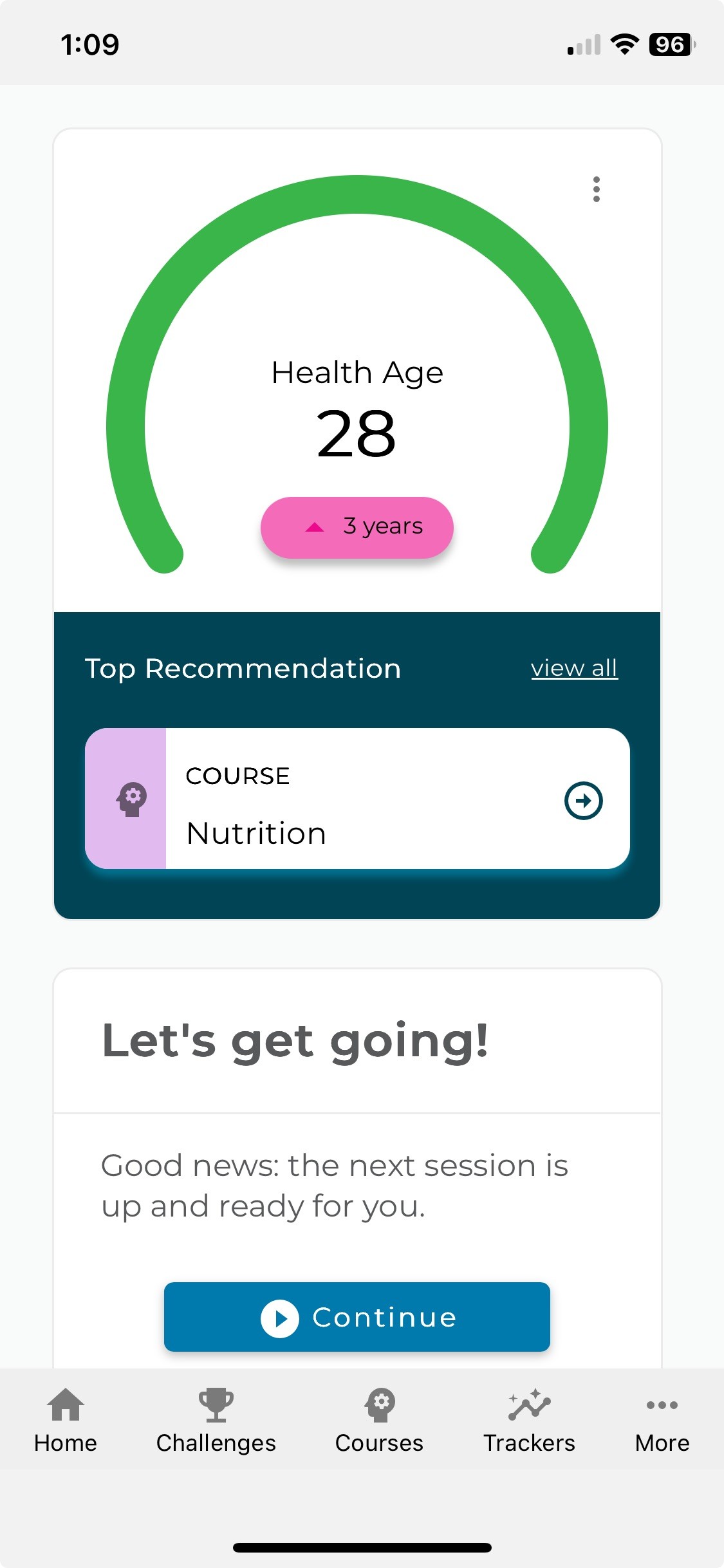The height and width of the screenshot is (1568, 724).
Task: Open the Health Age overflow menu
Action: [x=596, y=189]
